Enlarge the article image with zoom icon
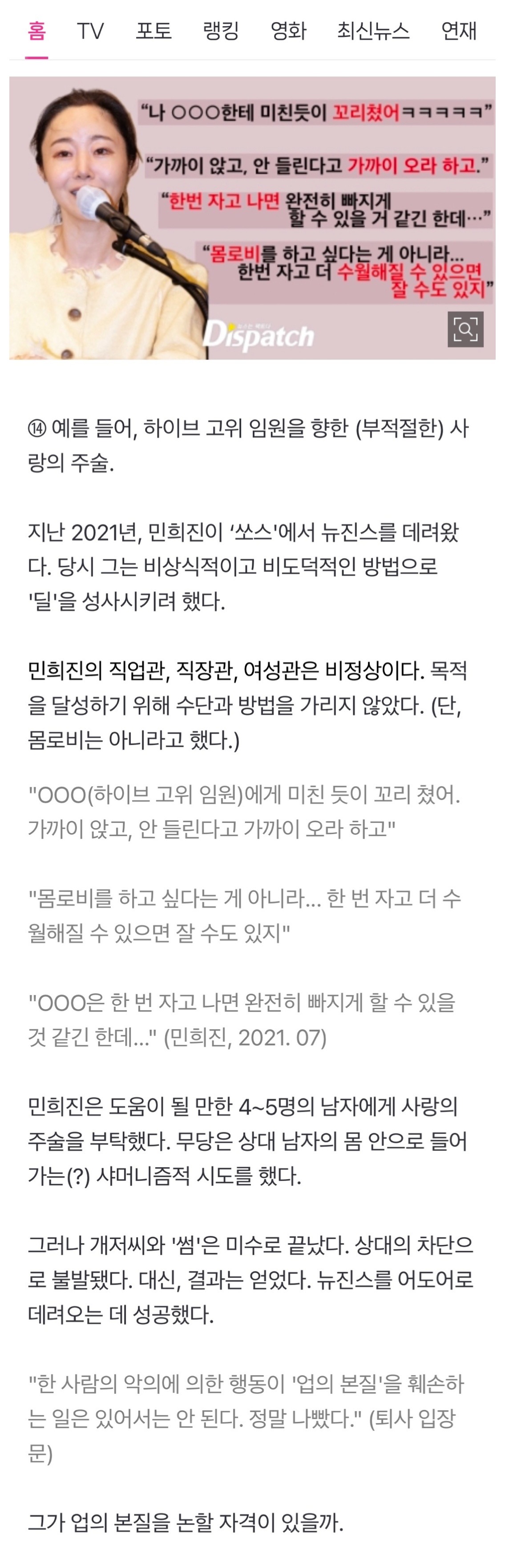 (465, 329)
